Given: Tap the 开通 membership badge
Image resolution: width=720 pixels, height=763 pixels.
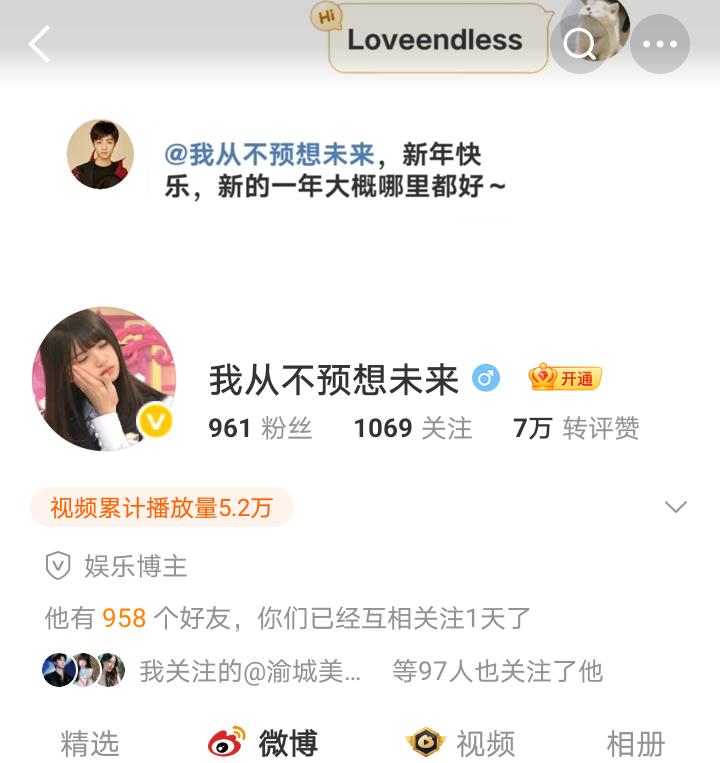Looking at the screenshot, I should (x=565, y=379).
